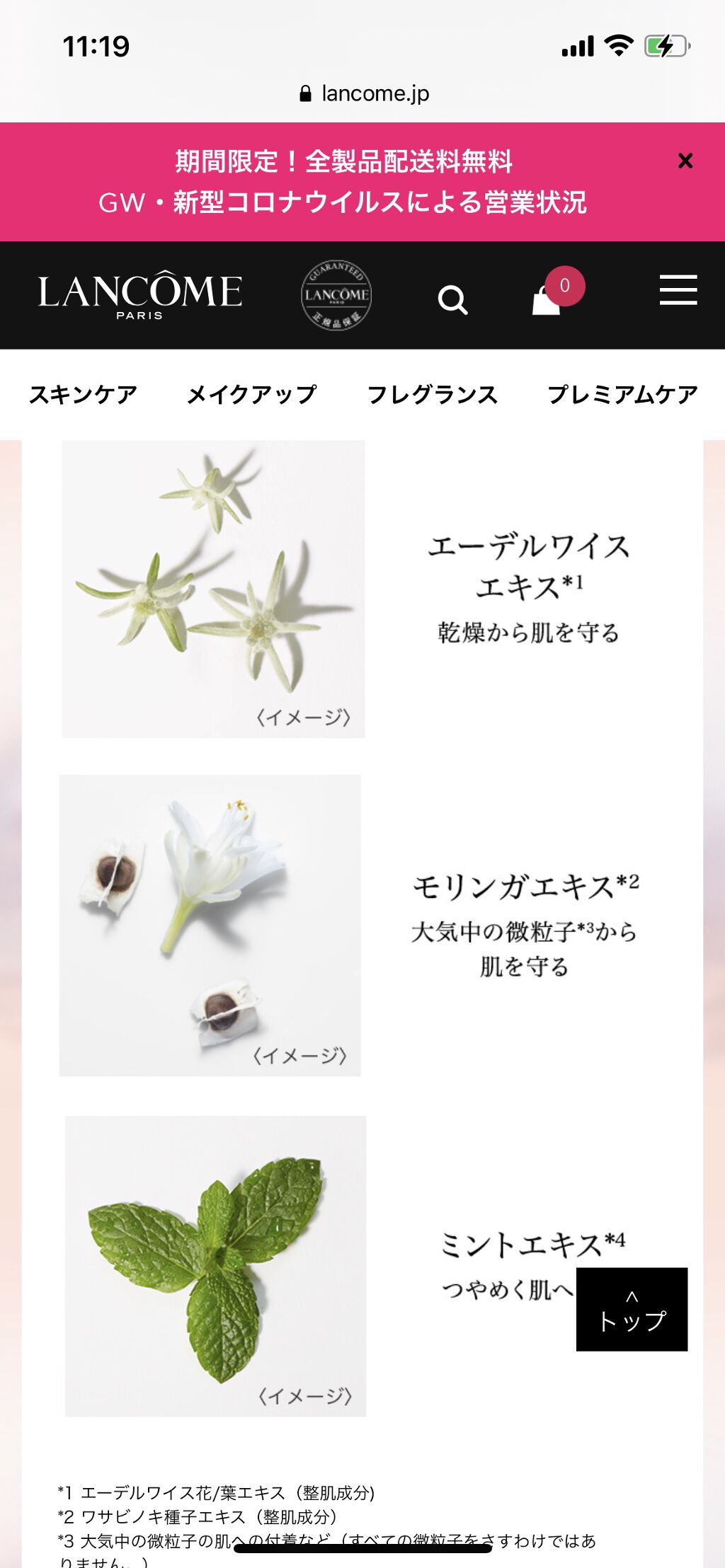The image size is (725, 1568).
Task: Open the genuine product guarantee badge
Action: pyautogui.click(x=336, y=295)
